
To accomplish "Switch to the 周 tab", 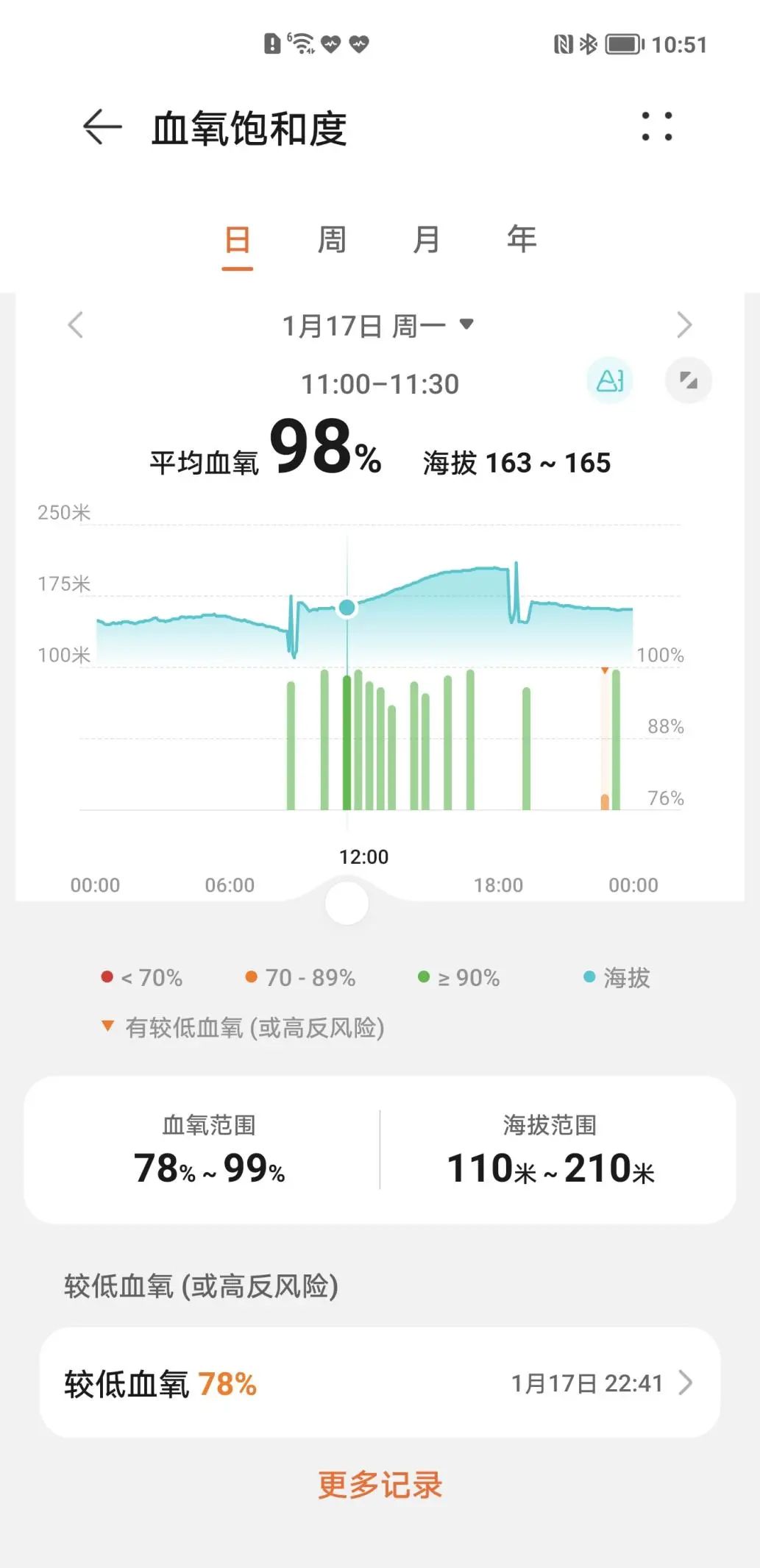I will coord(332,241).
